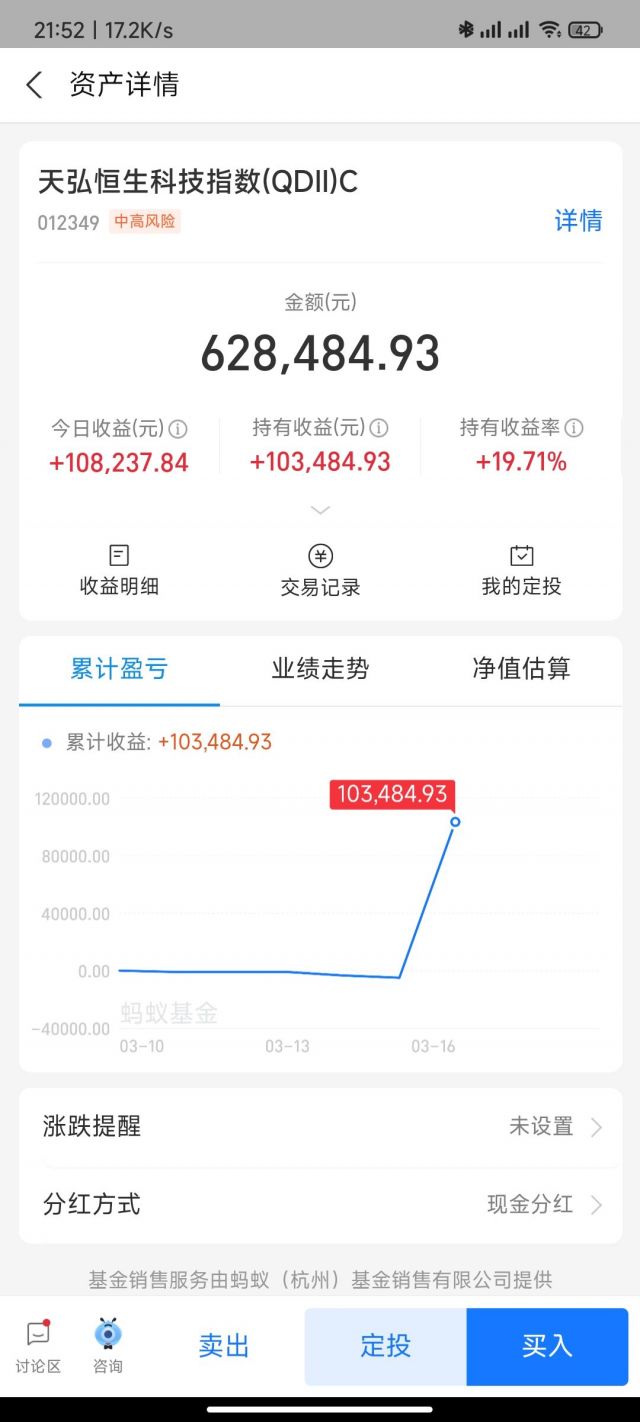
Task: Go back using the top-left arrow
Action: tap(34, 85)
